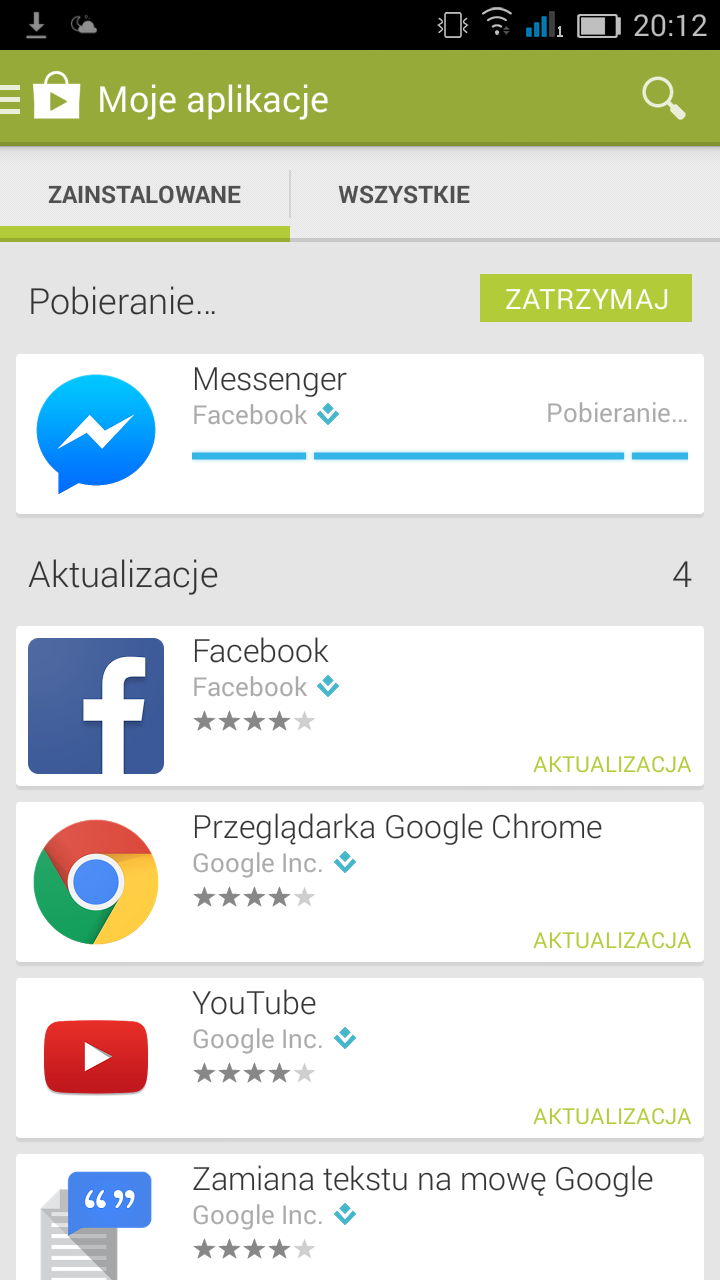Open the search magnifier icon
The height and width of the screenshot is (1280, 720).
pyautogui.click(x=663, y=98)
